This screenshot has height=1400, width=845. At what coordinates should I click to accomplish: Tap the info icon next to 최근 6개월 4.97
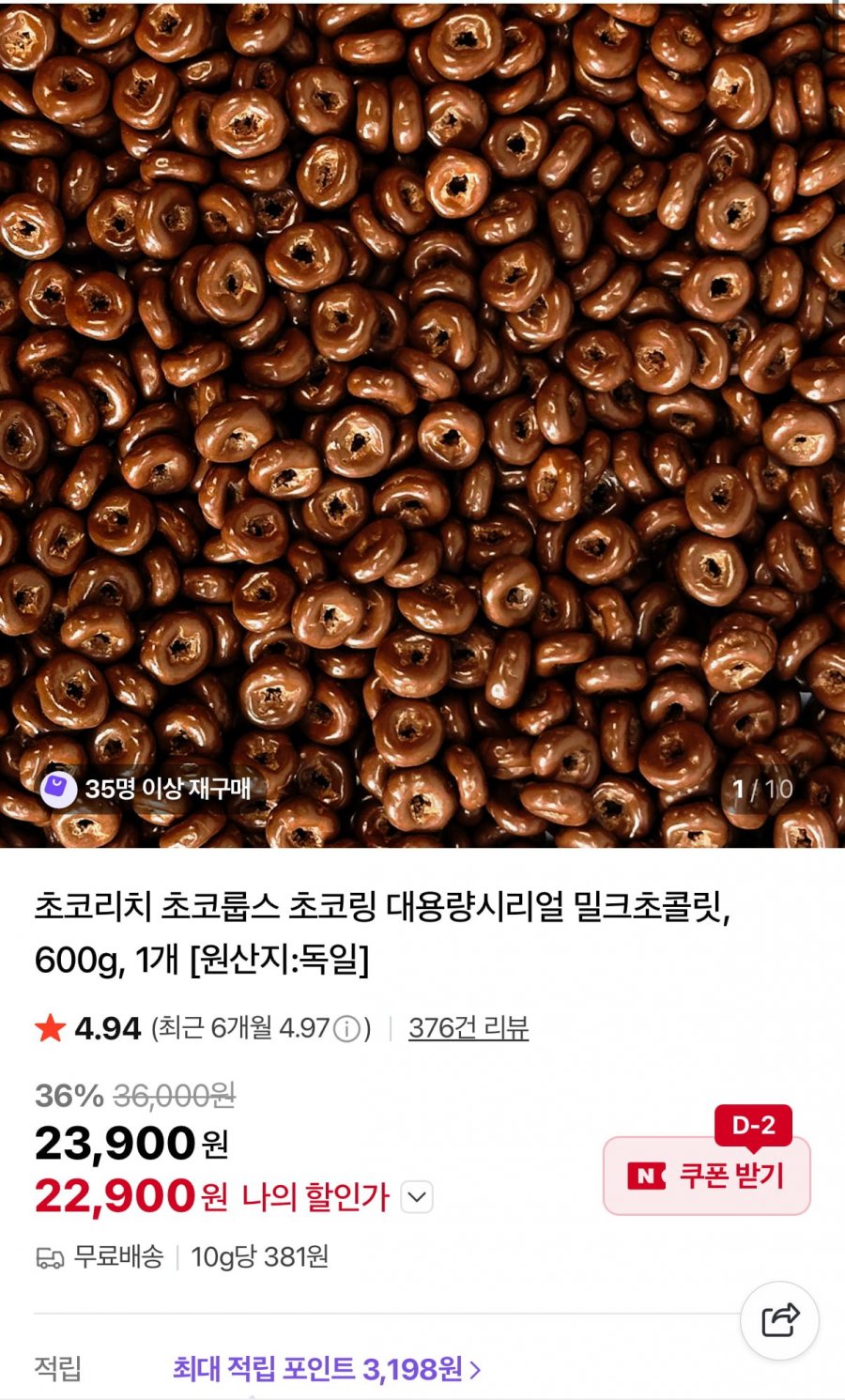pyautogui.click(x=347, y=1029)
